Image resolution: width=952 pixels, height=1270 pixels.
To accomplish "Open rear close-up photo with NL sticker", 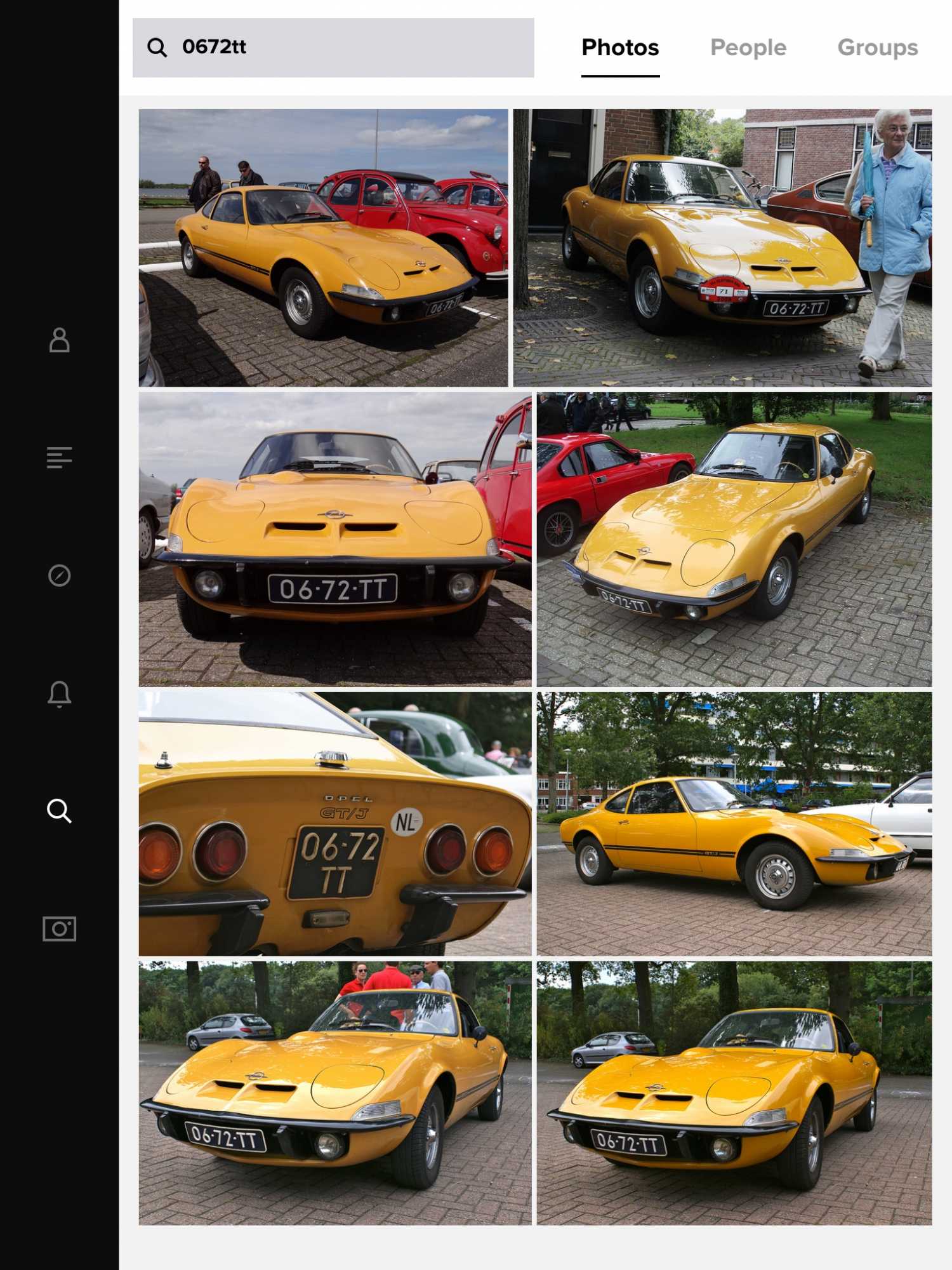I will pyautogui.click(x=334, y=824).
